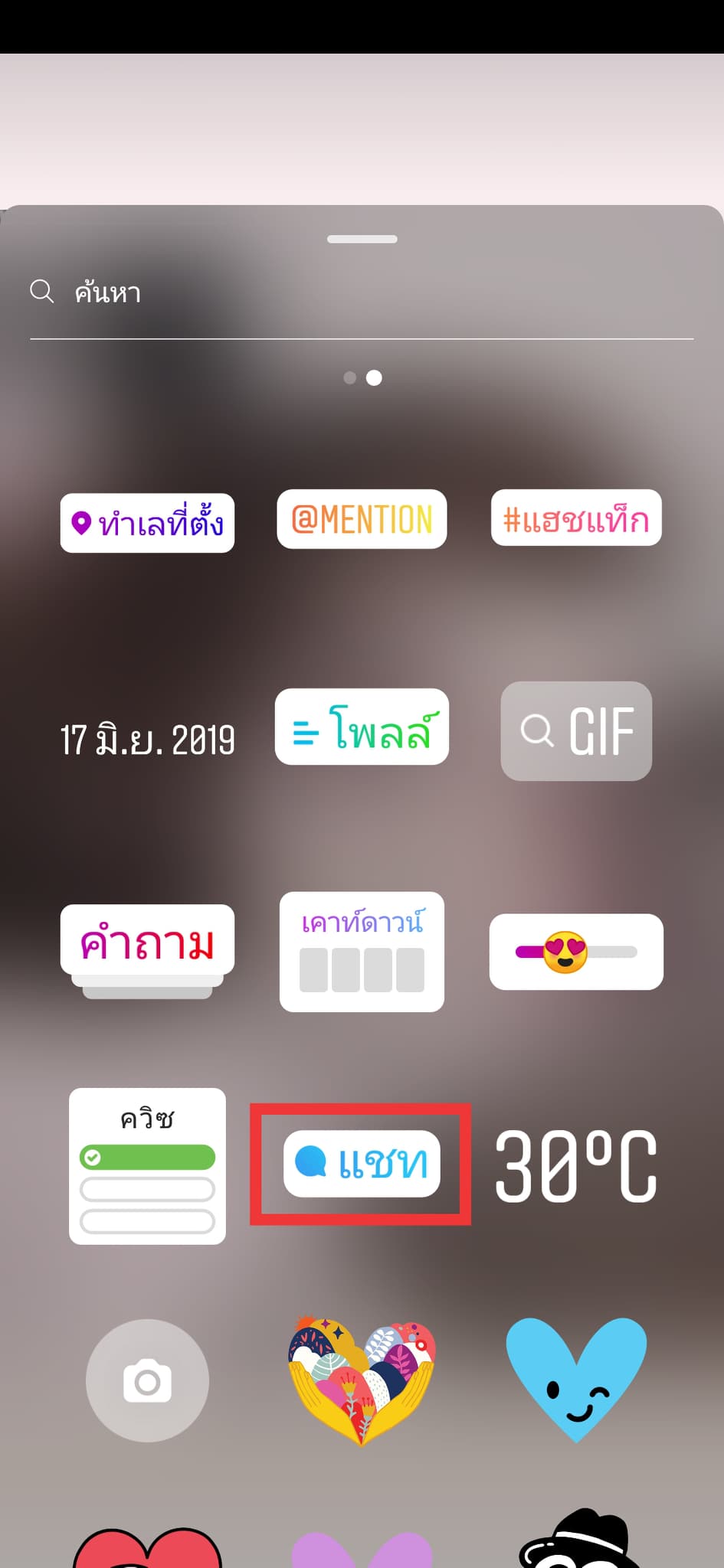Add the #แฮชแท็ก hashtag sticker

[x=576, y=518]
